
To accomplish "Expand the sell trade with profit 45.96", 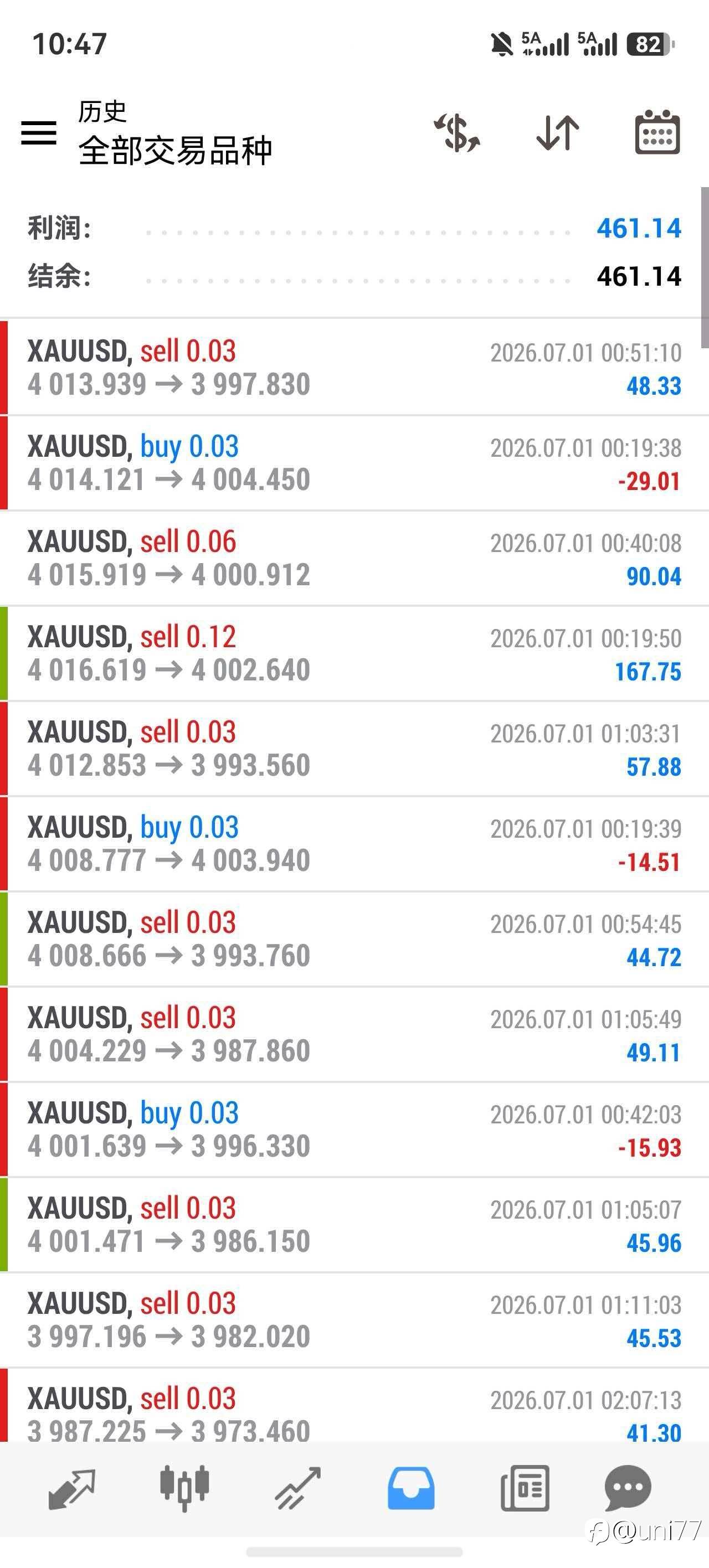I will coord(354,1225).
